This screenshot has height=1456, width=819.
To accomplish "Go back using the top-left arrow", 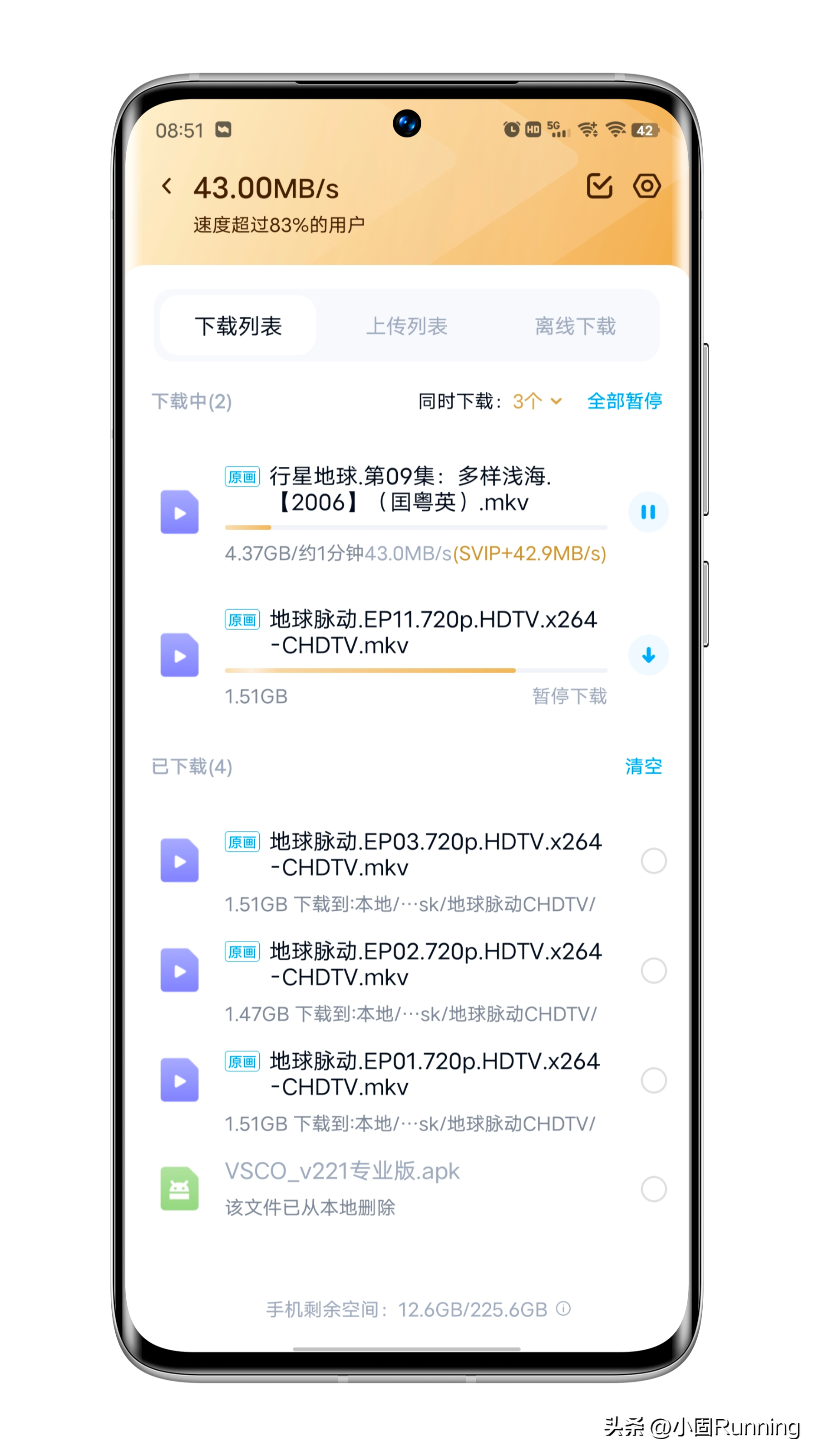I will 167,186.
